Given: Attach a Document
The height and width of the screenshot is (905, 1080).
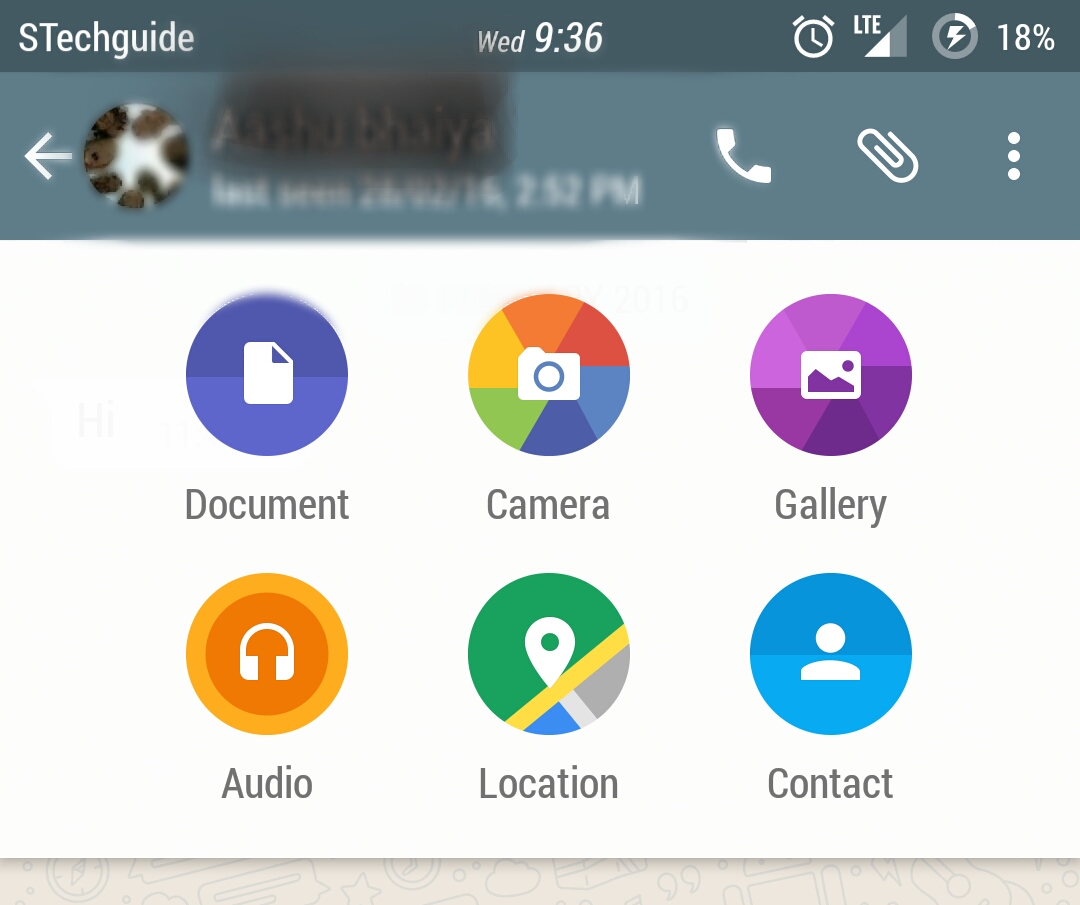Looking at the screenshot, I should (267, 375).
